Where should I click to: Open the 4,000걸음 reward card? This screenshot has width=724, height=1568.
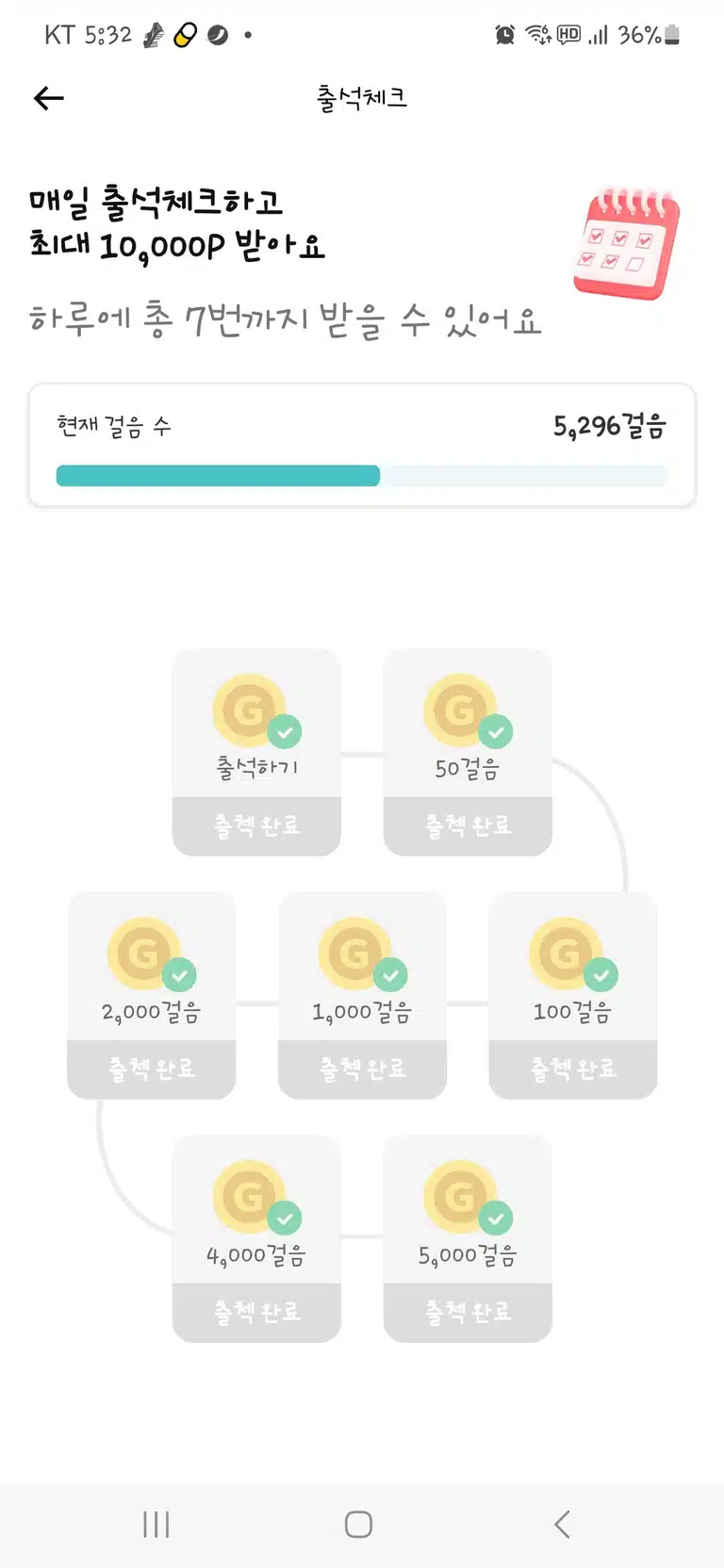[x=256, y=1238]
